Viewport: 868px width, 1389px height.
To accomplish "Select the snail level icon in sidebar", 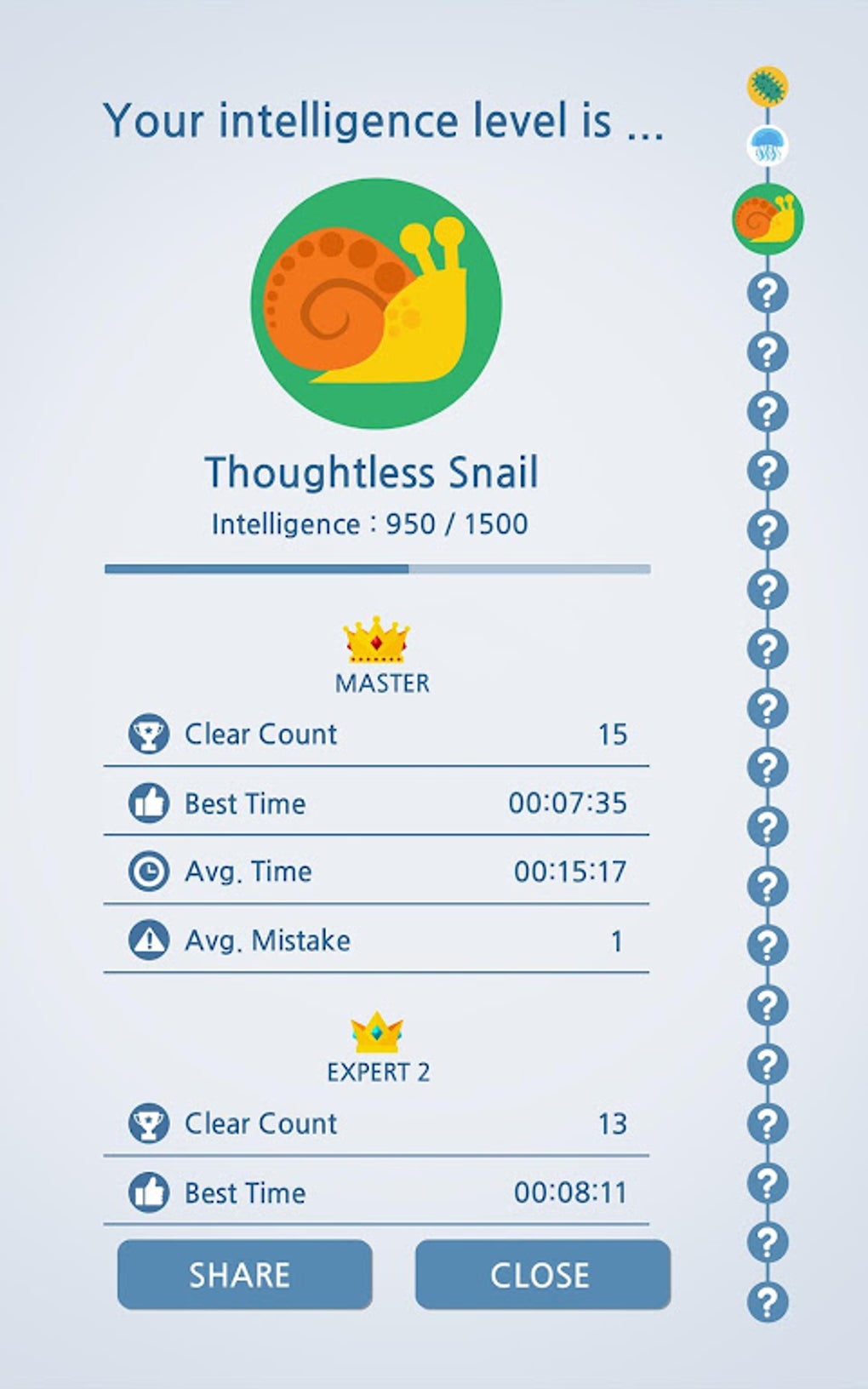I will (x=768, y=219).
